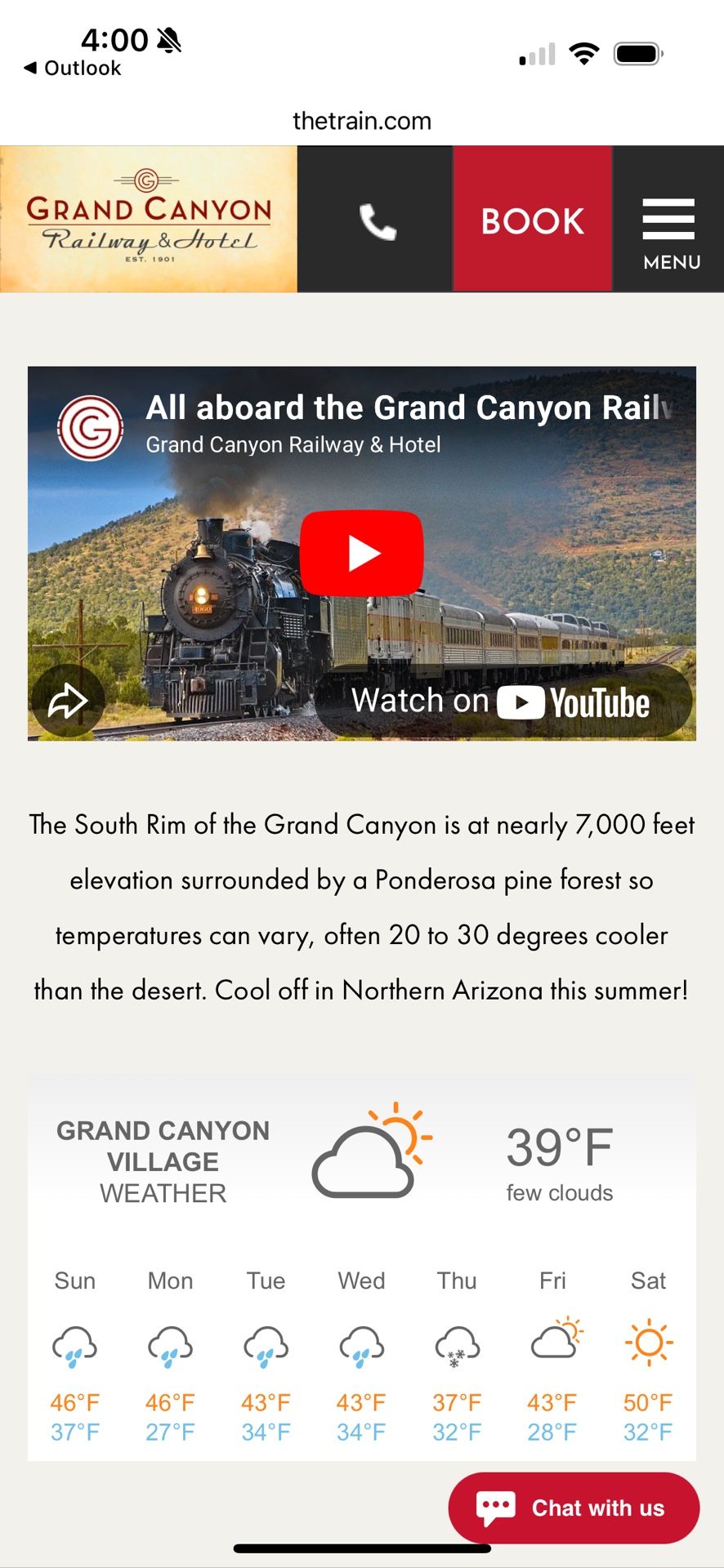Tap the channel avatar on the video
Viewport: 724px width, 1568px height.
pyautogui.click(x=90, y=425)
